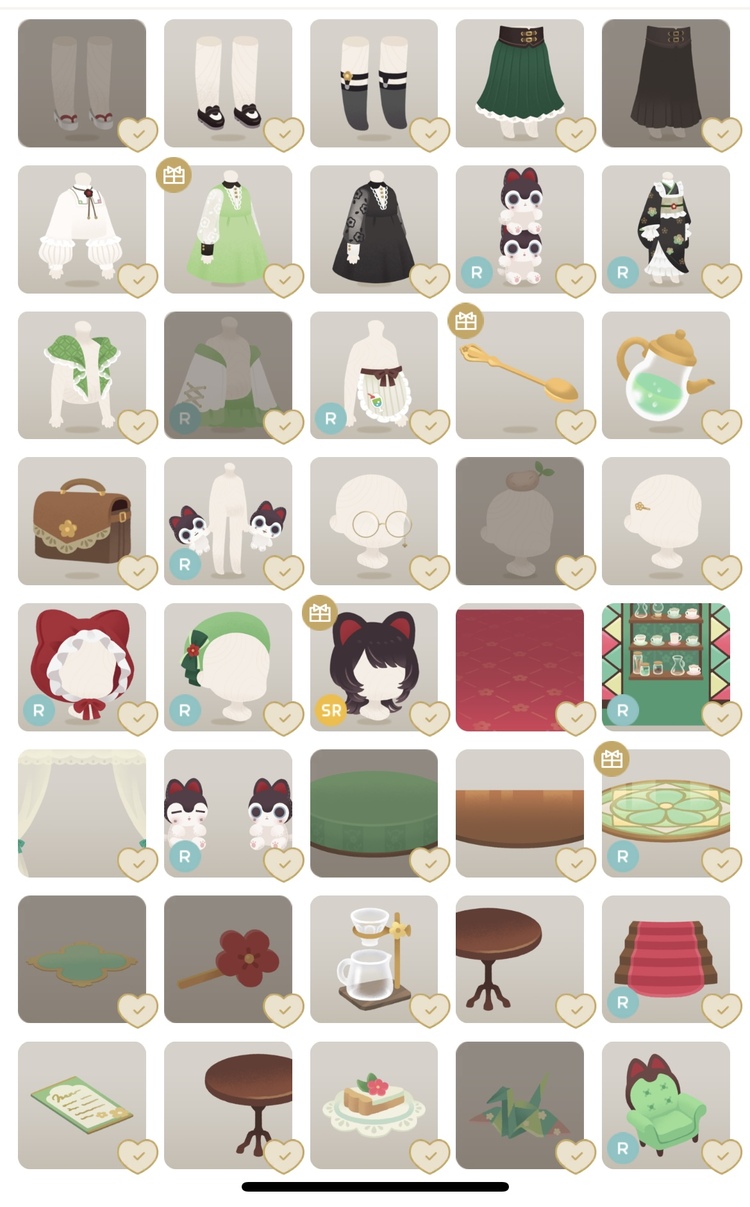Select the pour-over coffee maker tile
This screenshot has height=1207, width=750.
point(372,958)
